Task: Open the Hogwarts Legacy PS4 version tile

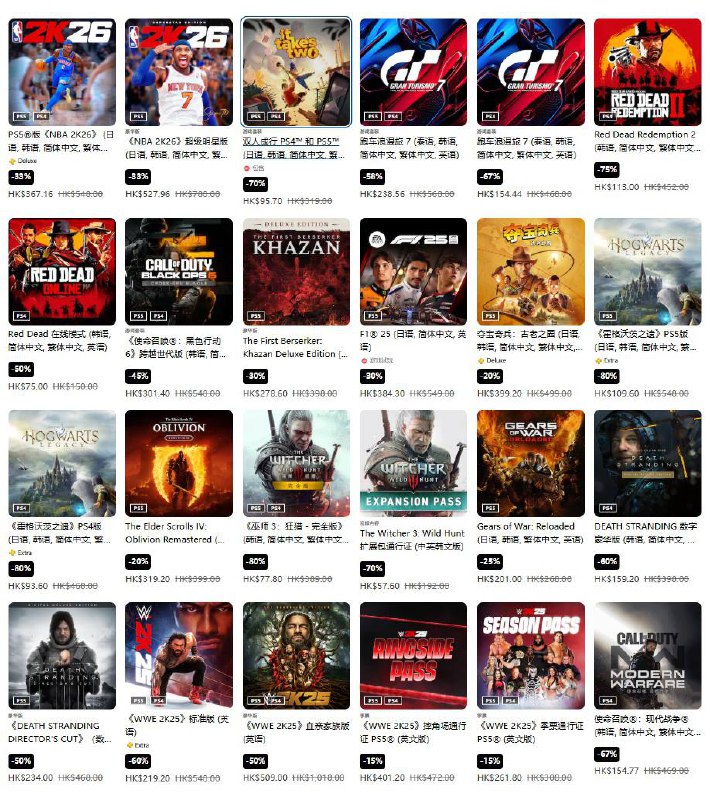Action: coord(61,463)
